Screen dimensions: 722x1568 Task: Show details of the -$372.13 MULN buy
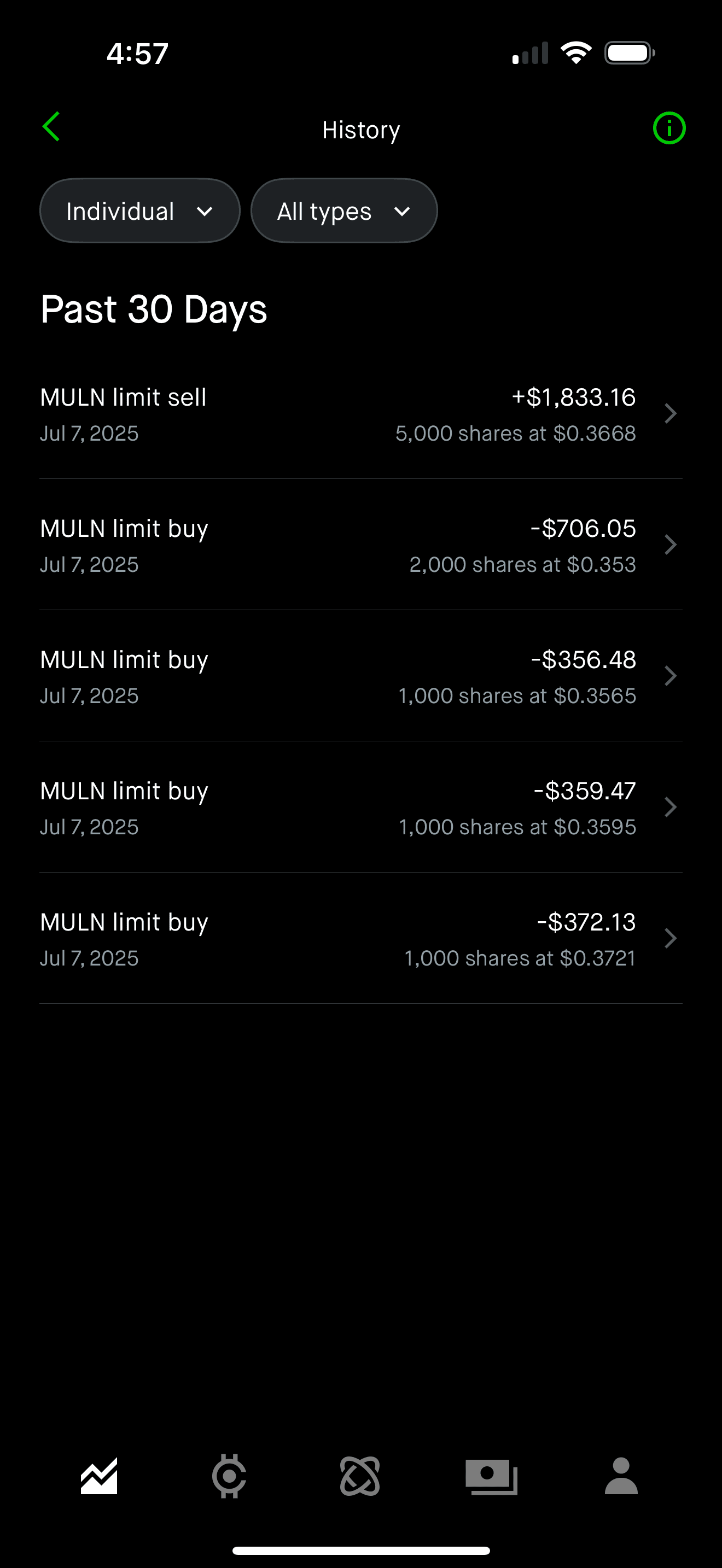pyautogui.click(x=360, y=939)
